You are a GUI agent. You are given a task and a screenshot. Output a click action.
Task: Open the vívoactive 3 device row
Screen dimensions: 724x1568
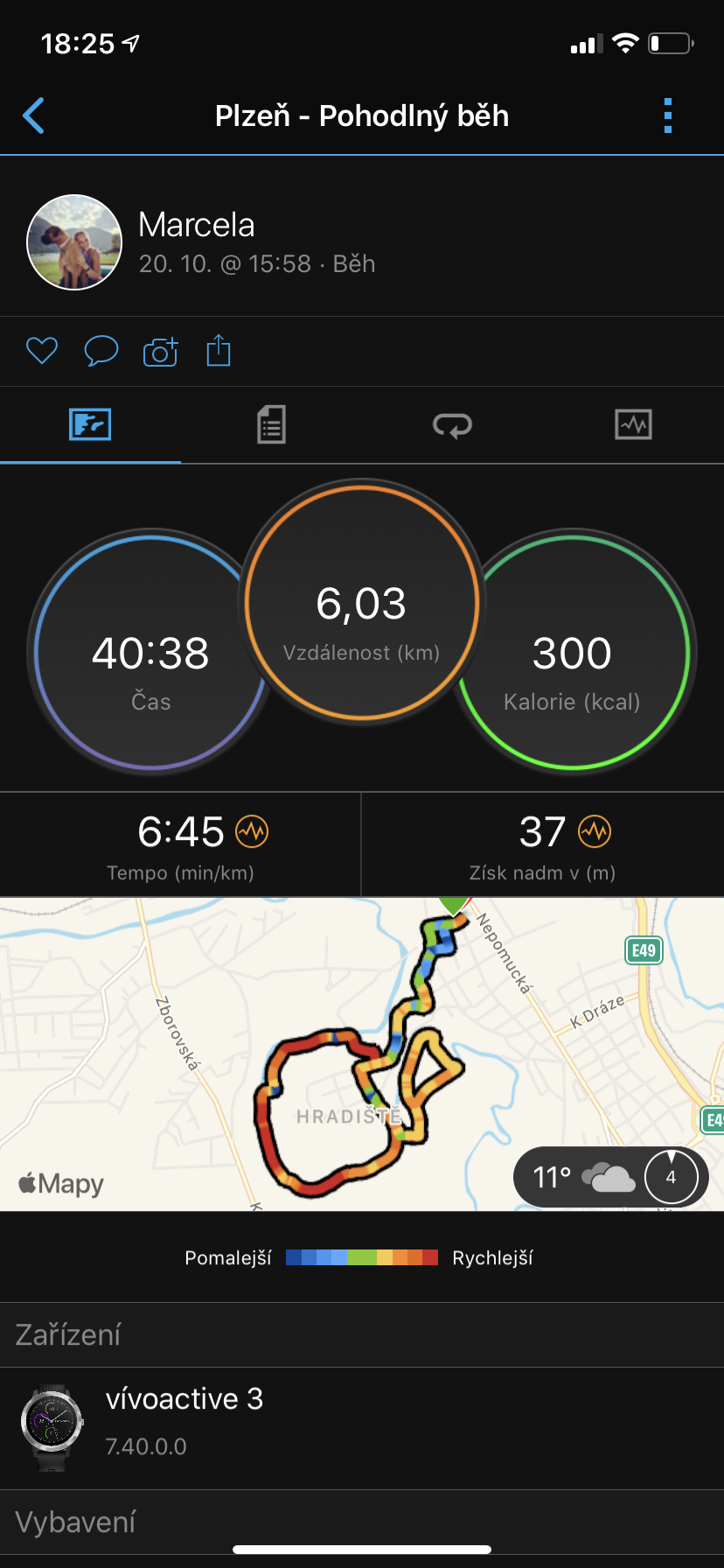pos(362,1428)
